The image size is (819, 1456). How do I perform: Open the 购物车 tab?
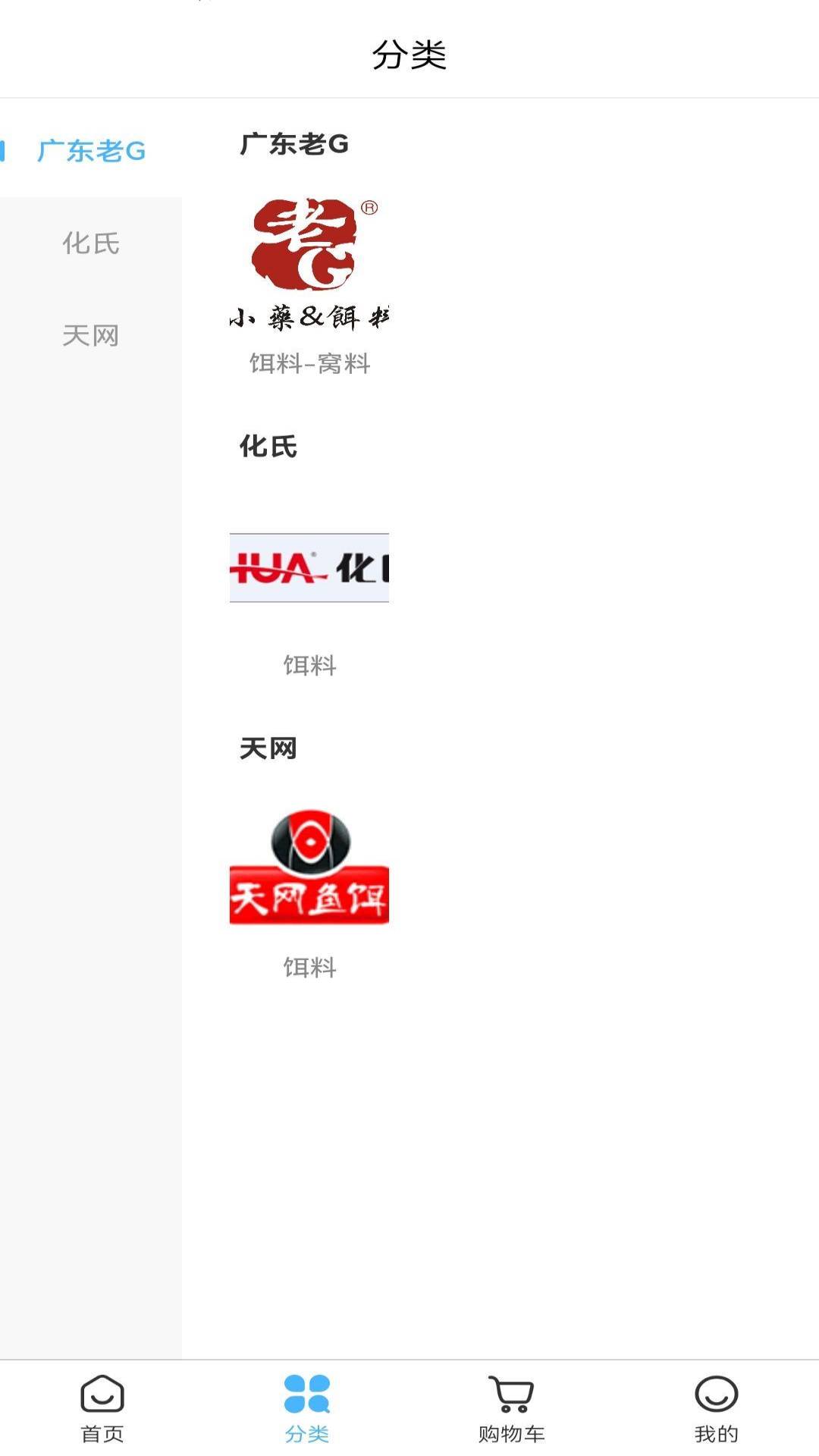click(x=512, y=1409)
